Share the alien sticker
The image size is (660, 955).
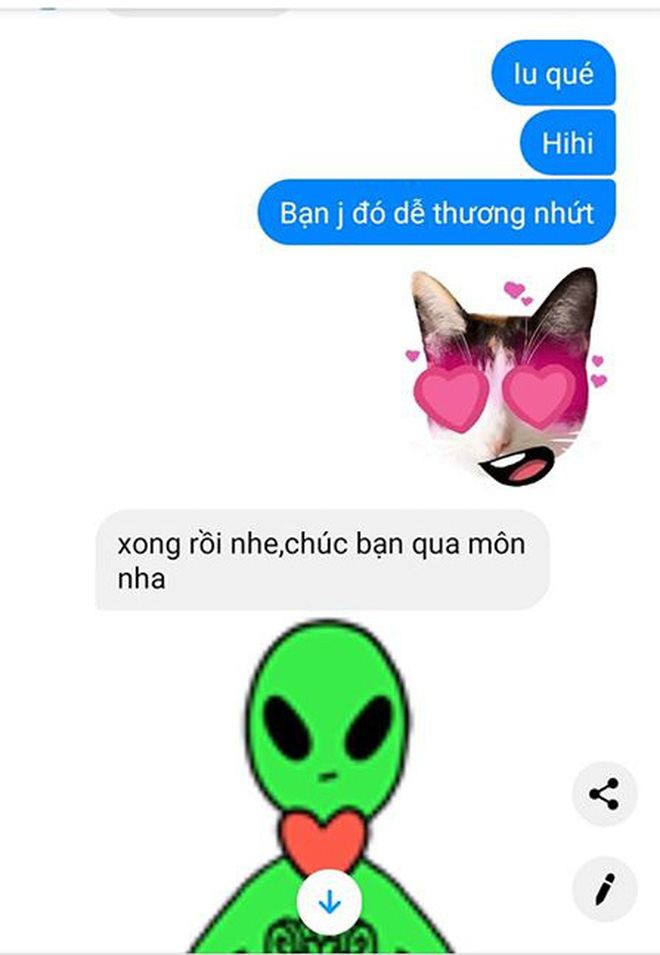(x=603, y=795)
